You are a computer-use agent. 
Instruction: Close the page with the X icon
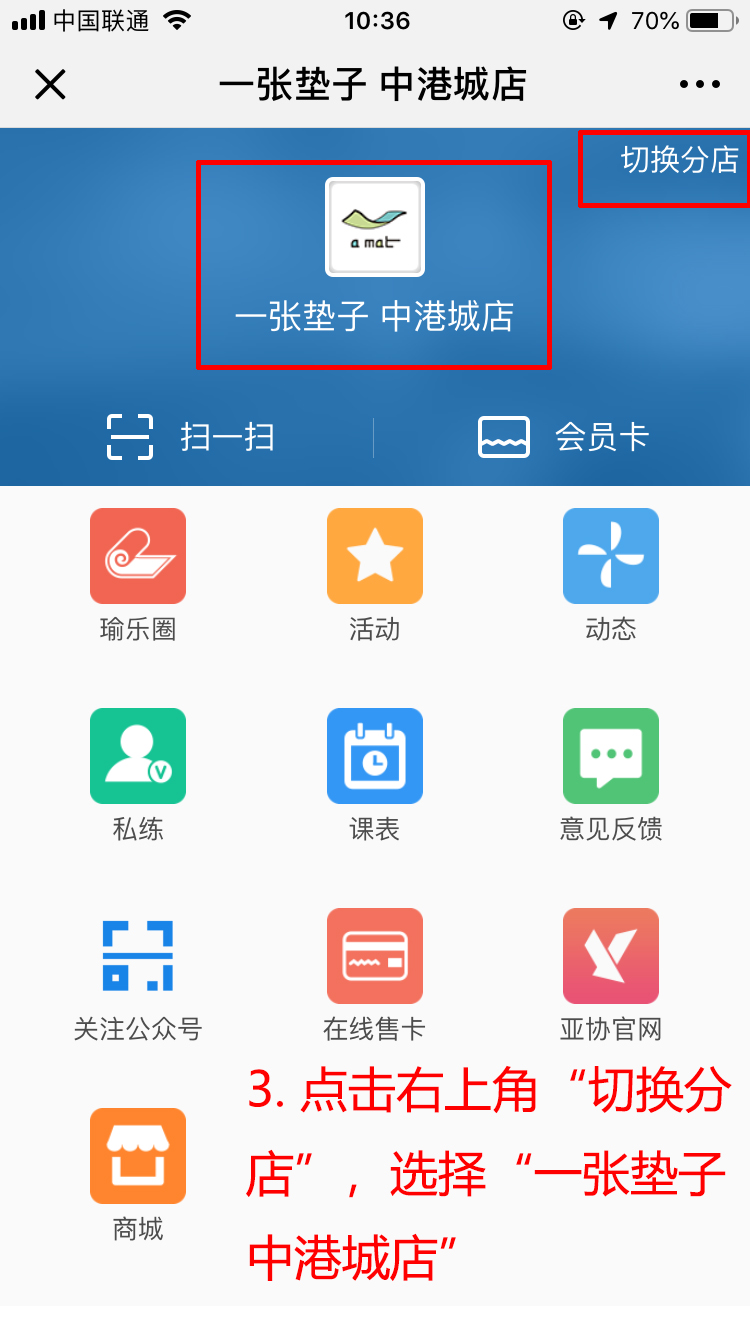click(50, 85)
